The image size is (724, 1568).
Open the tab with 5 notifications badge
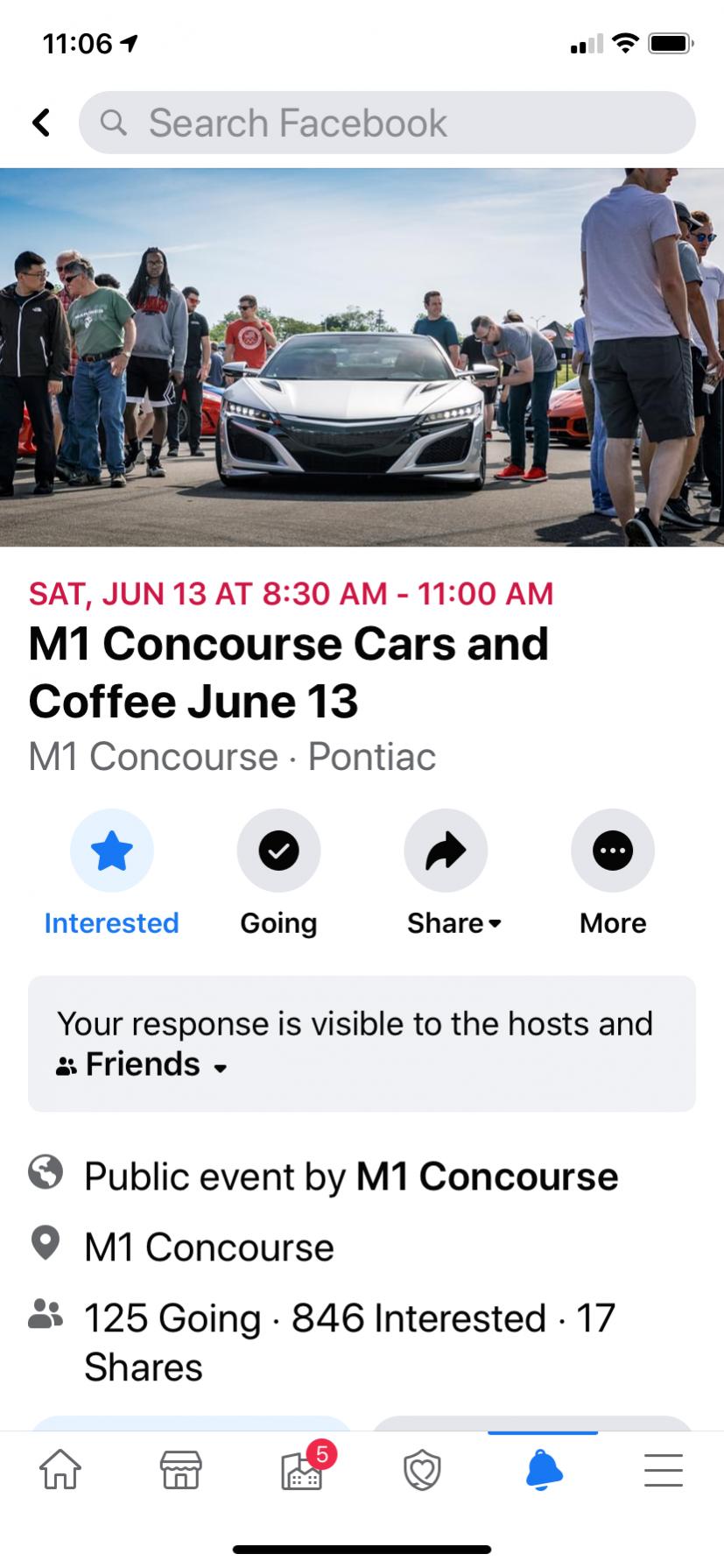coord(303,1470)
